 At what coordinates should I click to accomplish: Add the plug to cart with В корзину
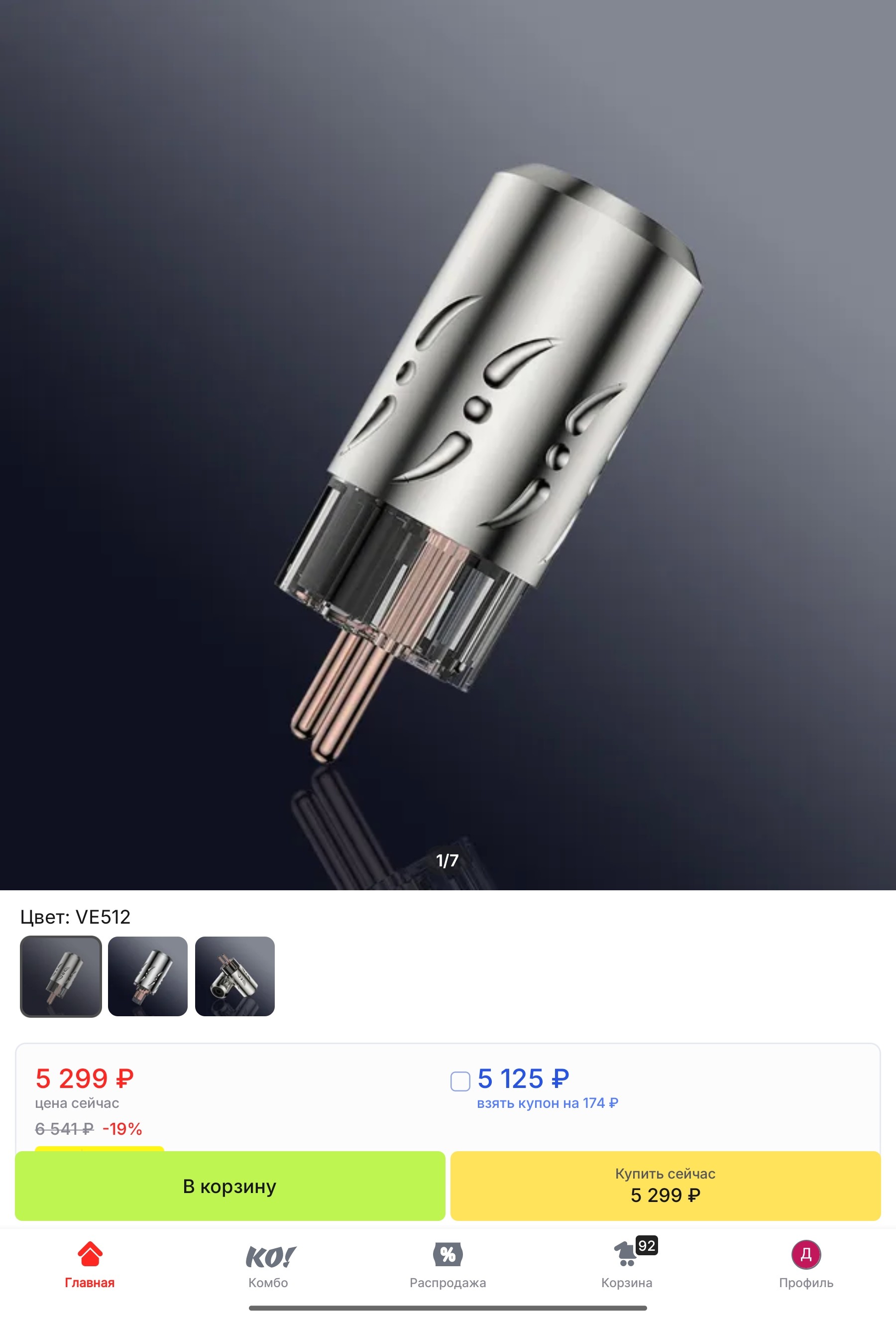coord(229,1186)
